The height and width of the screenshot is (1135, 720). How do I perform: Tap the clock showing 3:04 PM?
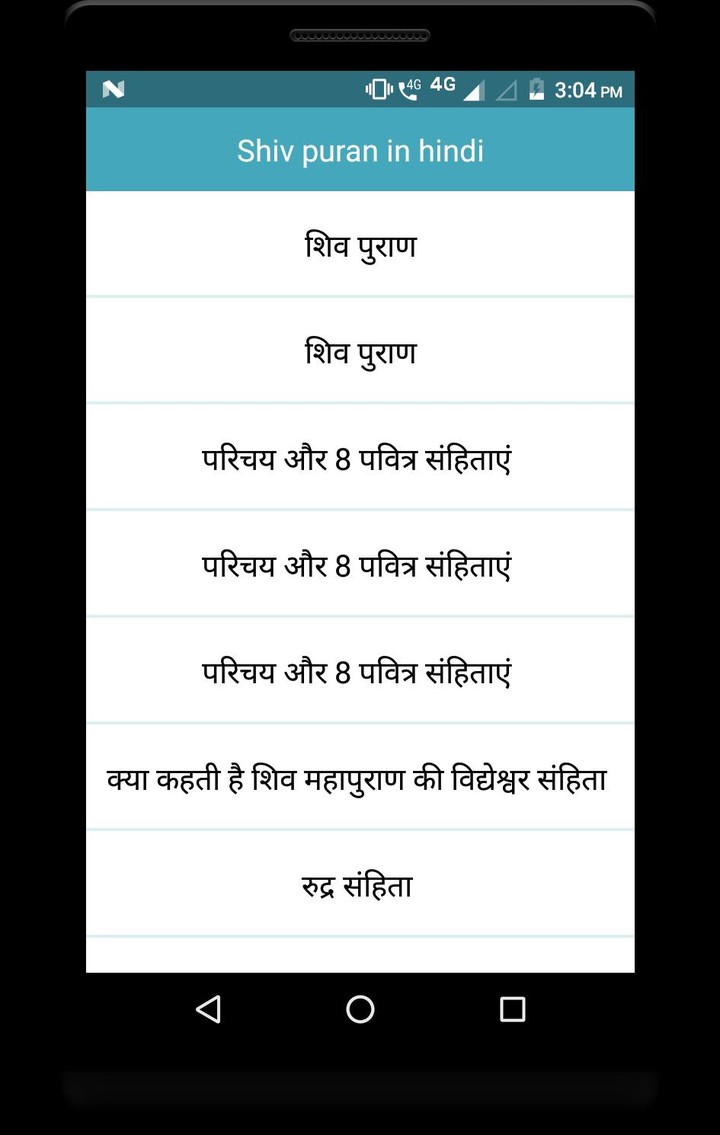point(586,89)
